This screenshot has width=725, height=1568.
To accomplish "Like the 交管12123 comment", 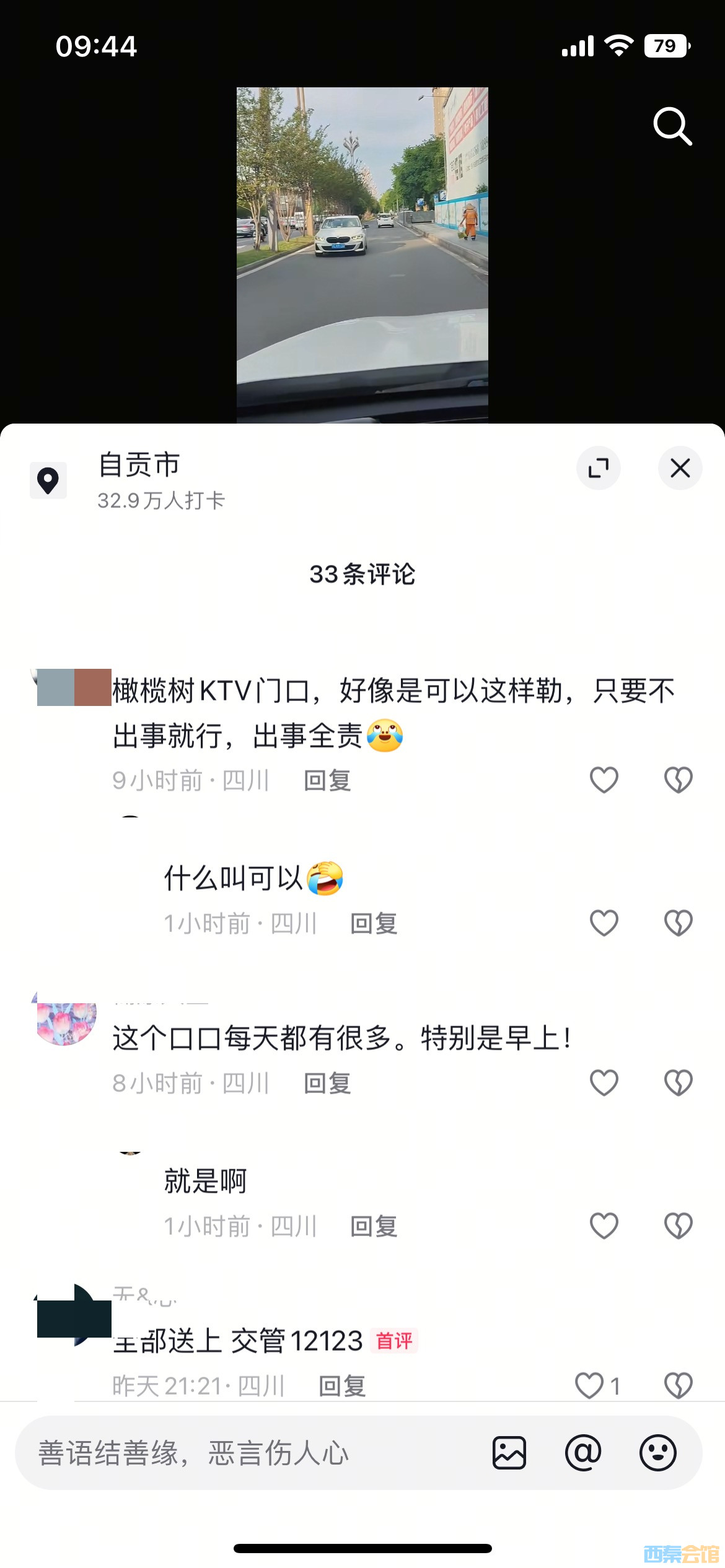I will 589,1386.
